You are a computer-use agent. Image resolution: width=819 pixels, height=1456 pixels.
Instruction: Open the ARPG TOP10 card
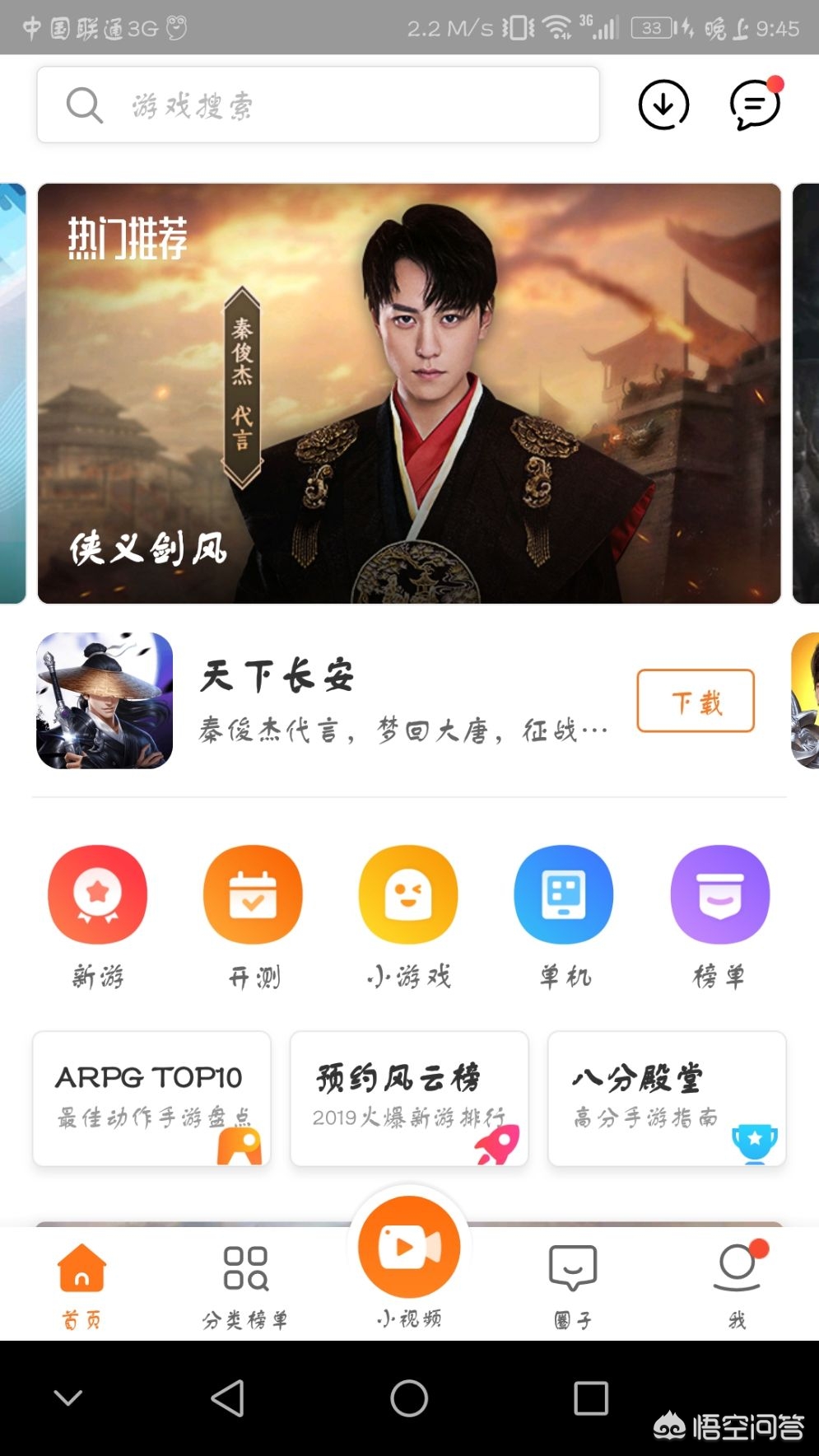[x=152, y=1098]
